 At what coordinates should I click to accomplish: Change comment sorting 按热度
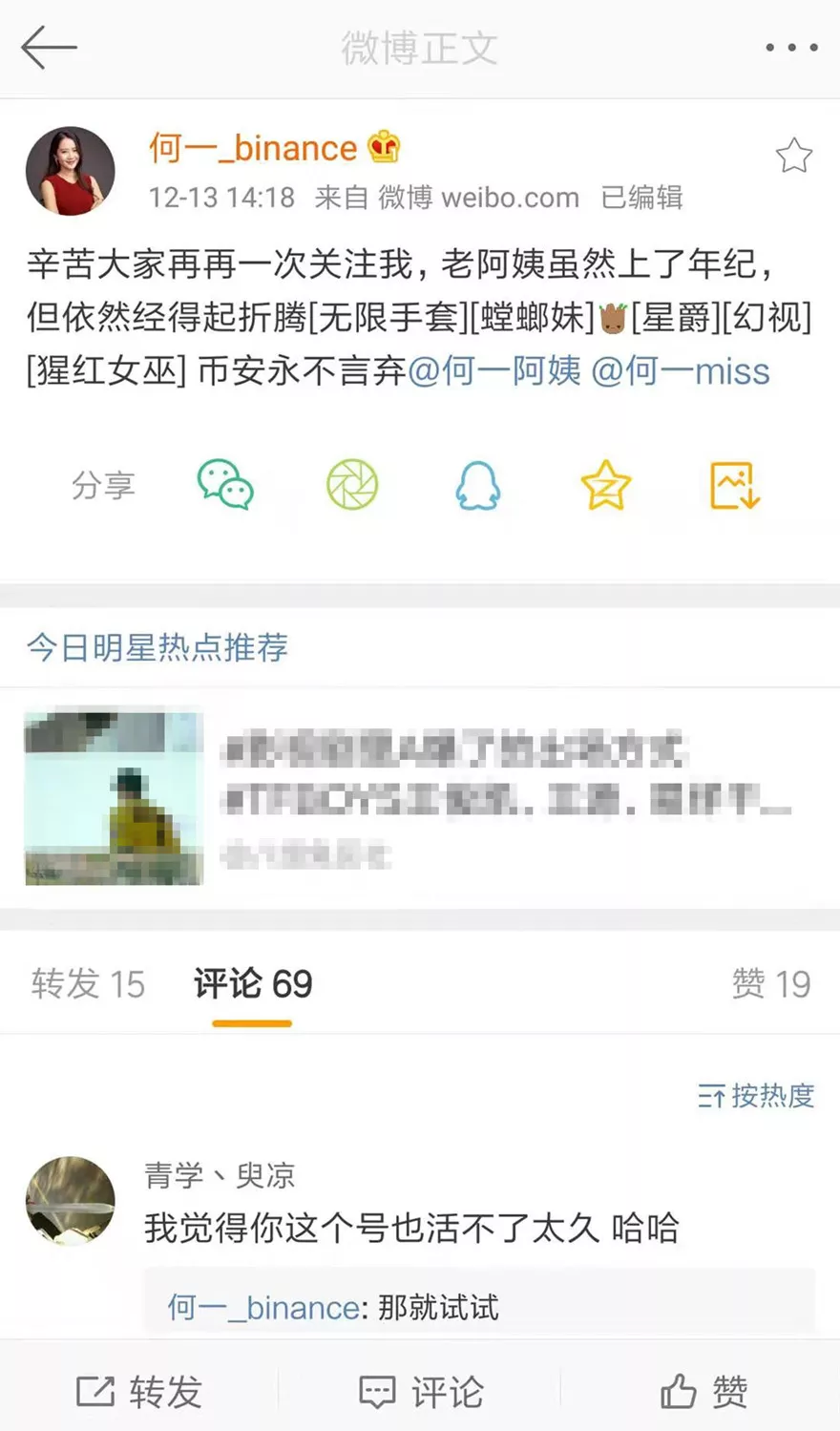point(756,1095)
